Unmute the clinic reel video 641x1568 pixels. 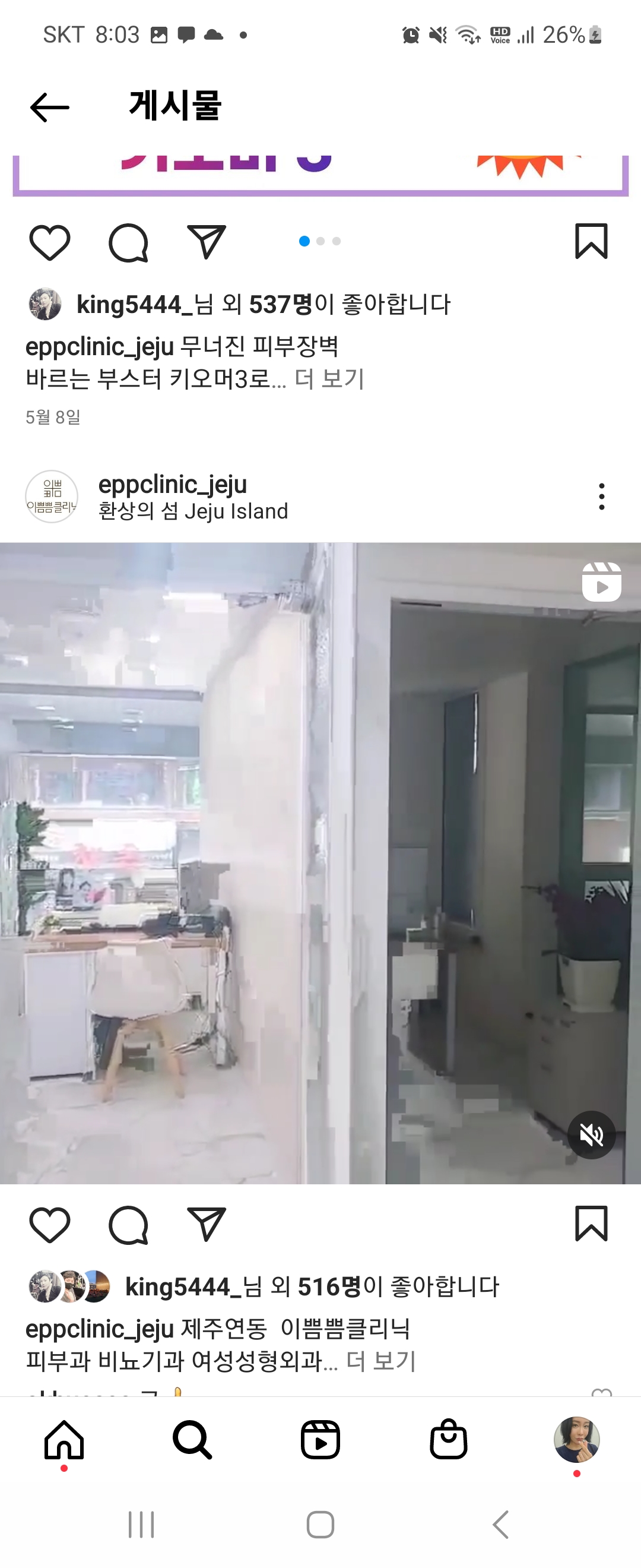coord(591,1134)
